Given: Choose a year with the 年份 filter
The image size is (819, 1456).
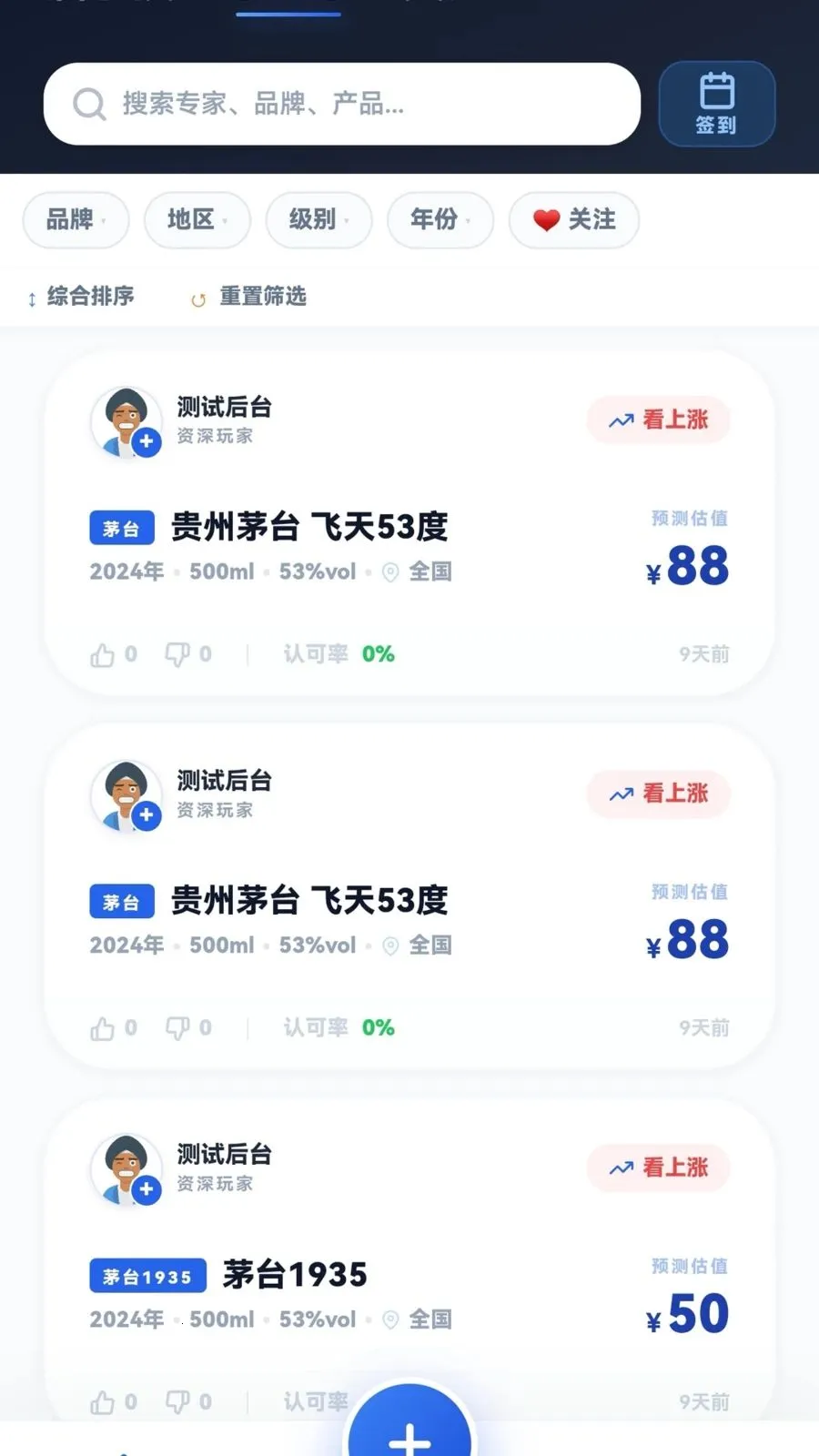Looking at the screenshot, I should point(440,219).
